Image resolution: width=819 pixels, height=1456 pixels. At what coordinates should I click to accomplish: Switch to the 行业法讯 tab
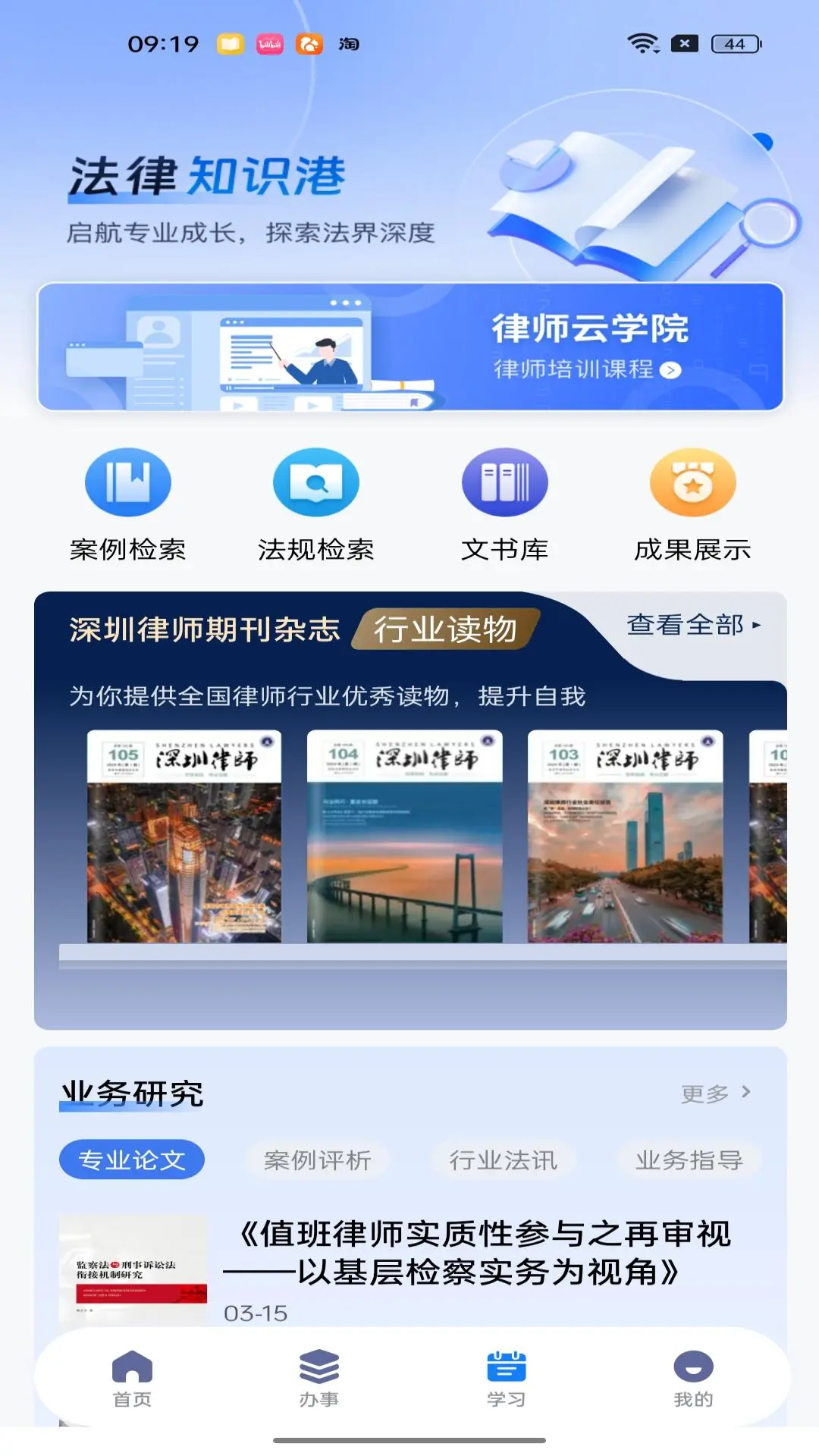[x=504, y=1160]
